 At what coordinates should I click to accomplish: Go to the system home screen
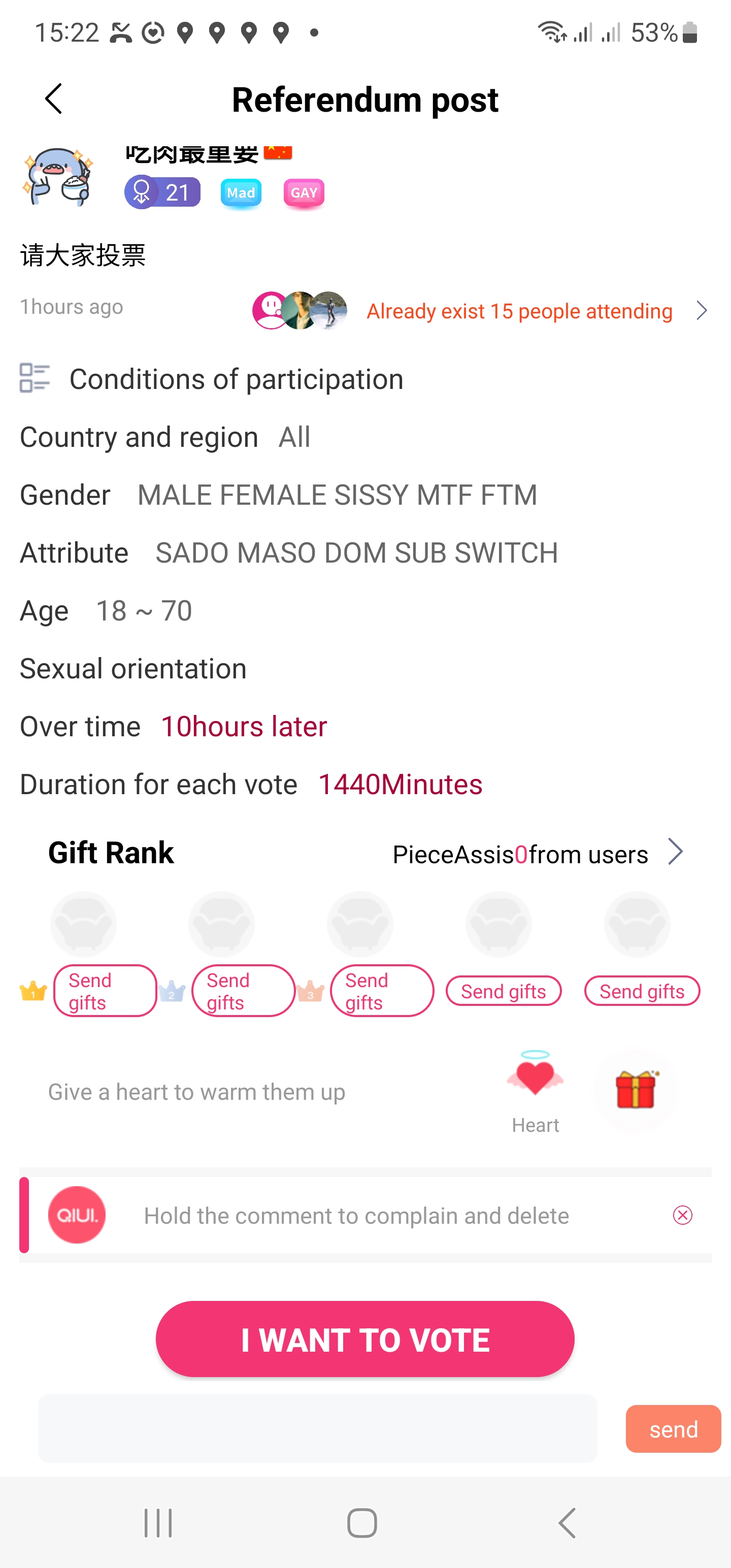362,1523
